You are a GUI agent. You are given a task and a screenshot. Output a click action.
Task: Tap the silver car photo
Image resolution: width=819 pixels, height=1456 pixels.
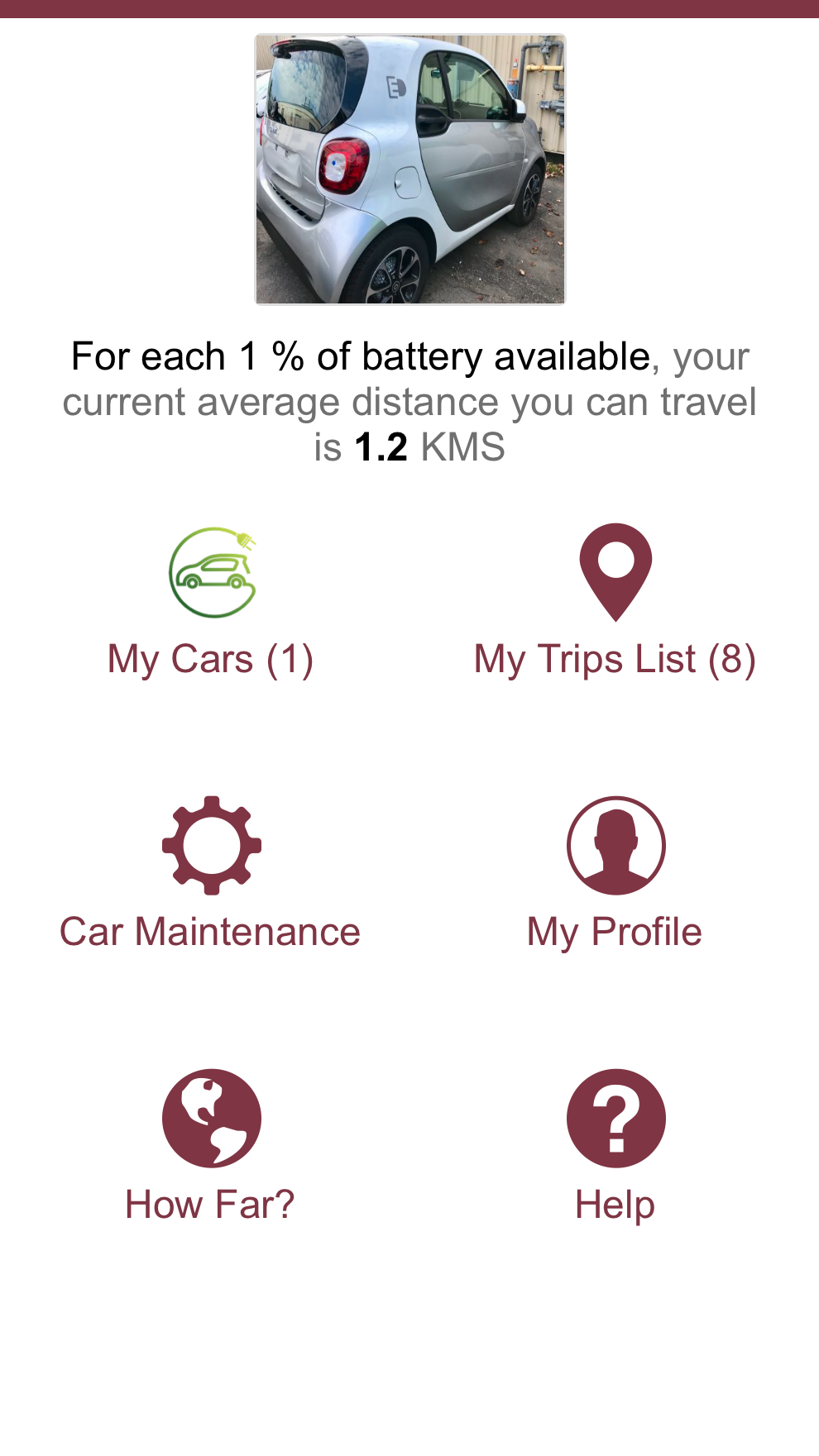click(410, 169)
